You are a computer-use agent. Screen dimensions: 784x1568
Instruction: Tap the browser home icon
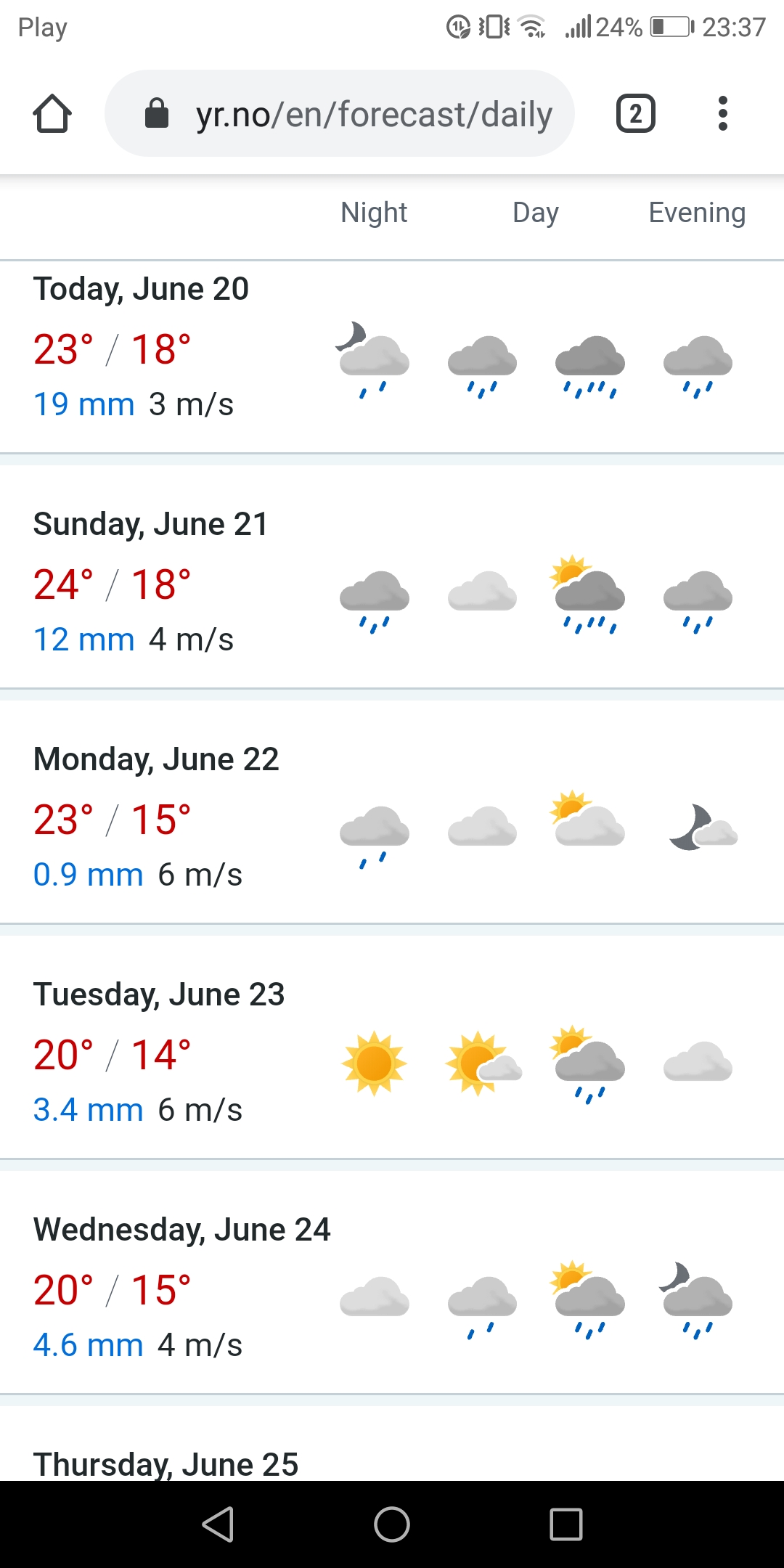[x=52, y=114]
